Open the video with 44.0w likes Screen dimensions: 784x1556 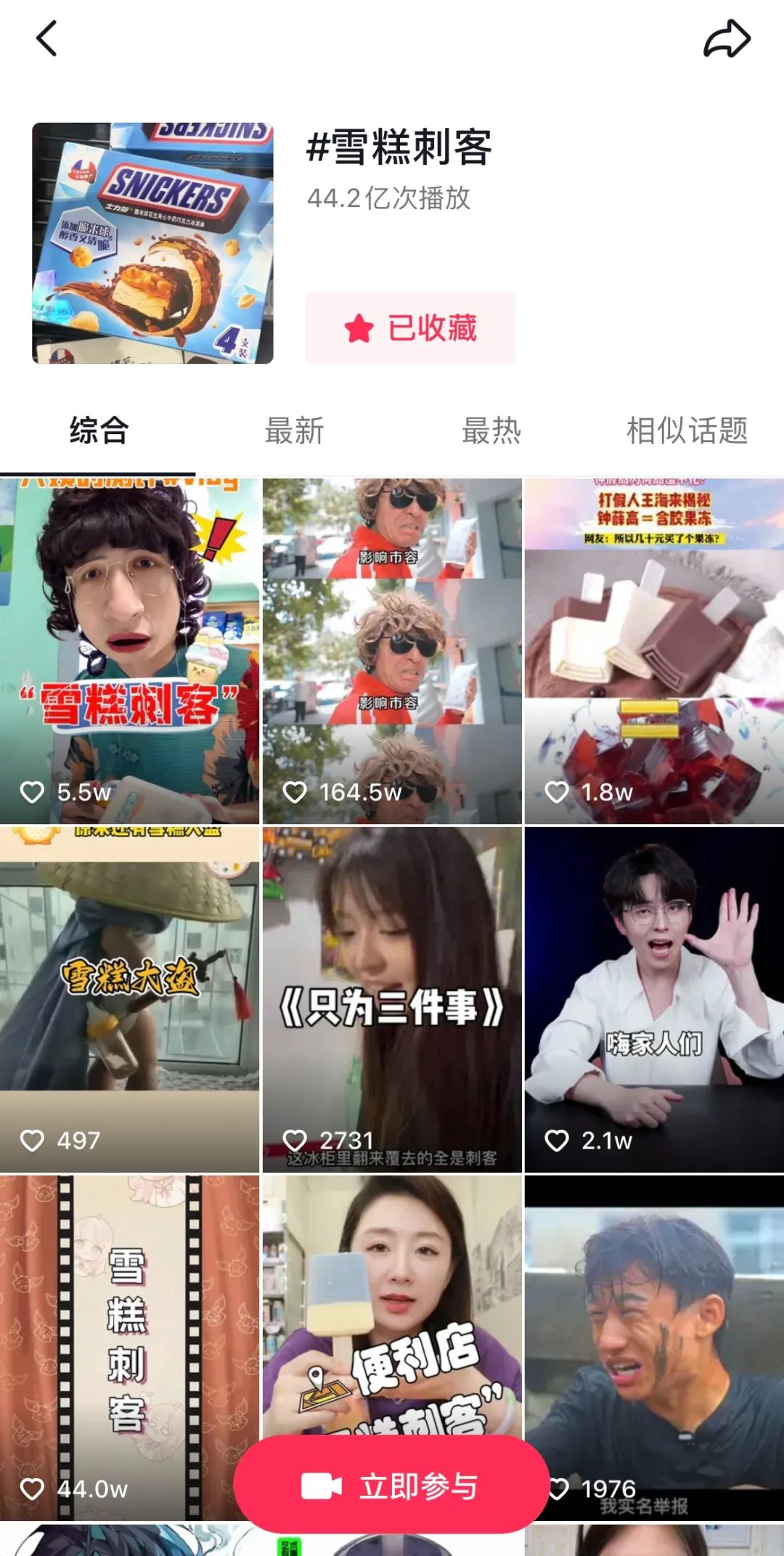pos(129,1348)
